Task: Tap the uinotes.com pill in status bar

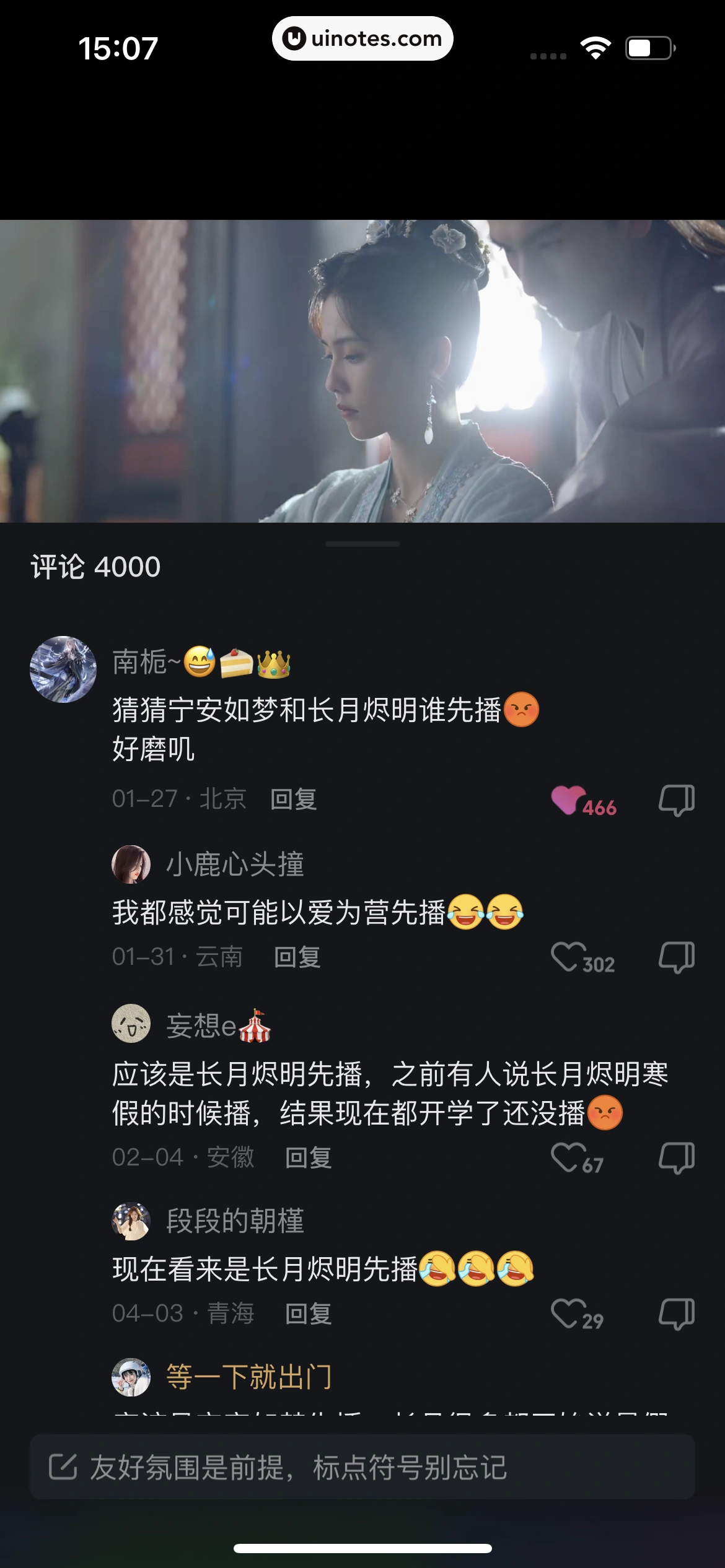Action: click(362, 38)
